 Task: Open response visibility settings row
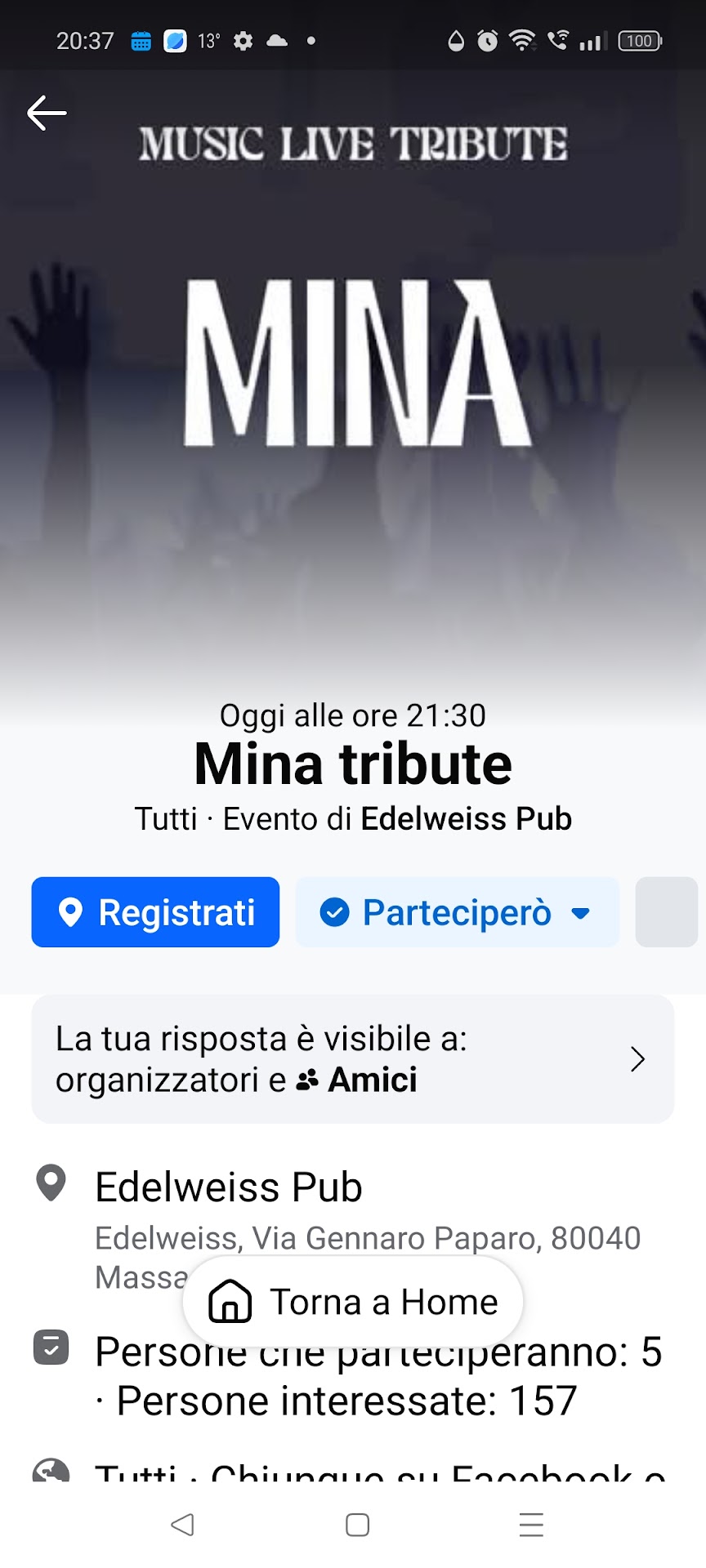click(x=352, y=1059)
